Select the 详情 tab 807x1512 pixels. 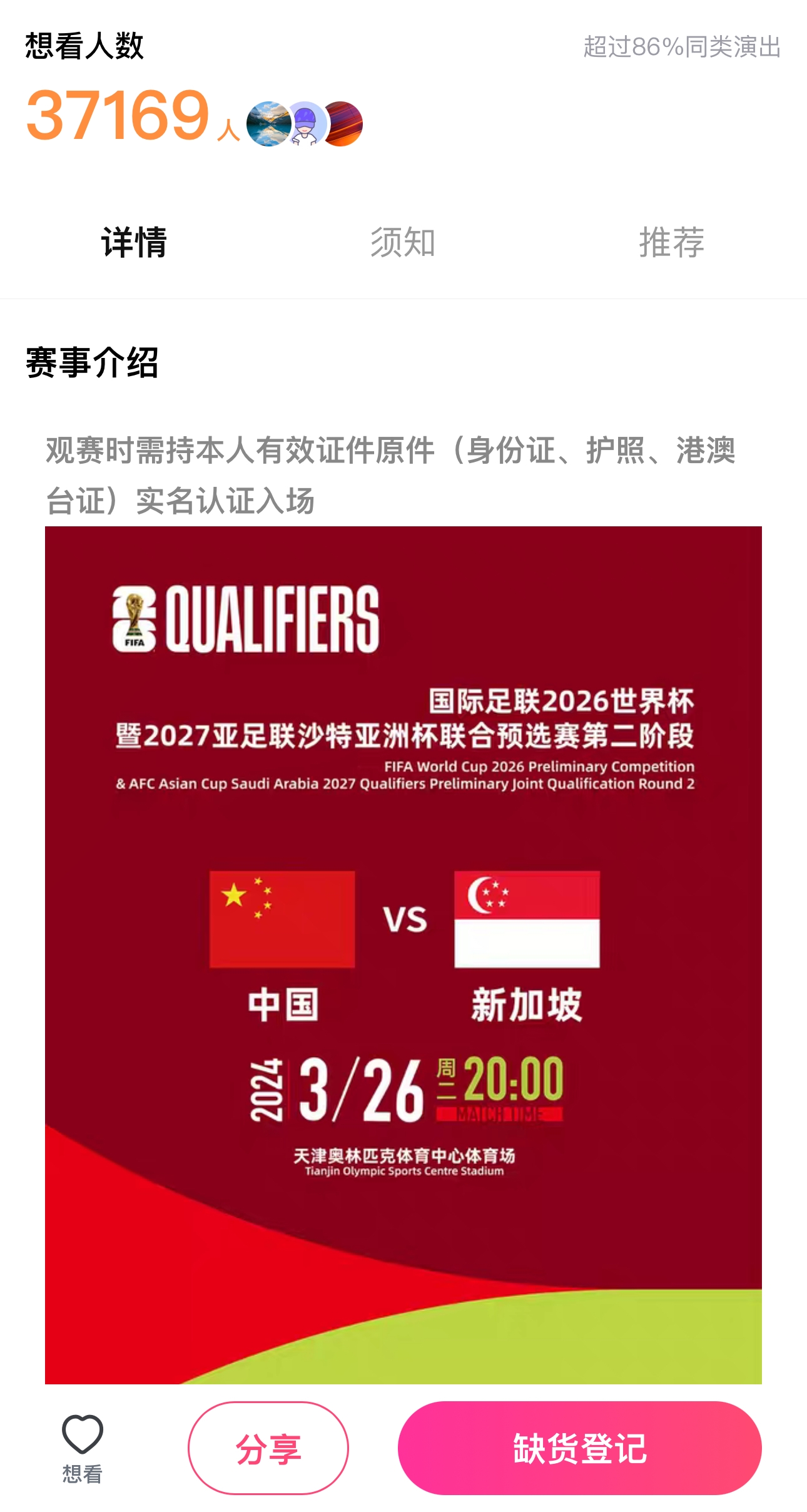[134, 243]
